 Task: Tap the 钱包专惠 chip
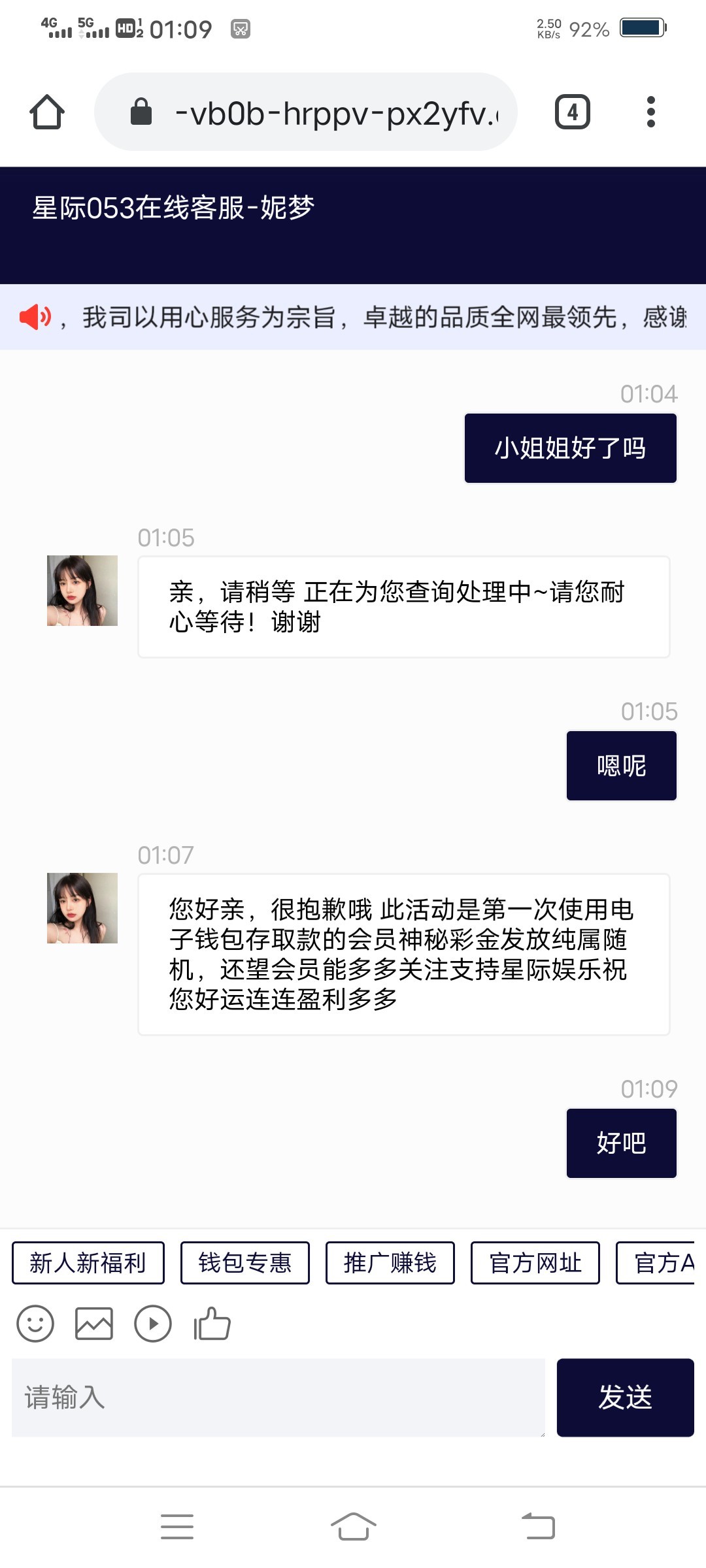pyautogui.click(x=245, y=1263)
